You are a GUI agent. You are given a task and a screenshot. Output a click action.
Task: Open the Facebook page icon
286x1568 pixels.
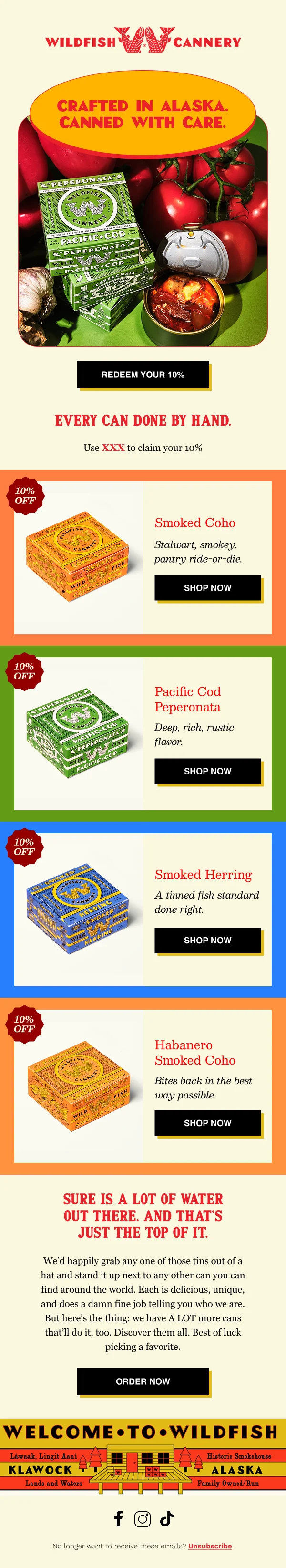pos(119,1519)
